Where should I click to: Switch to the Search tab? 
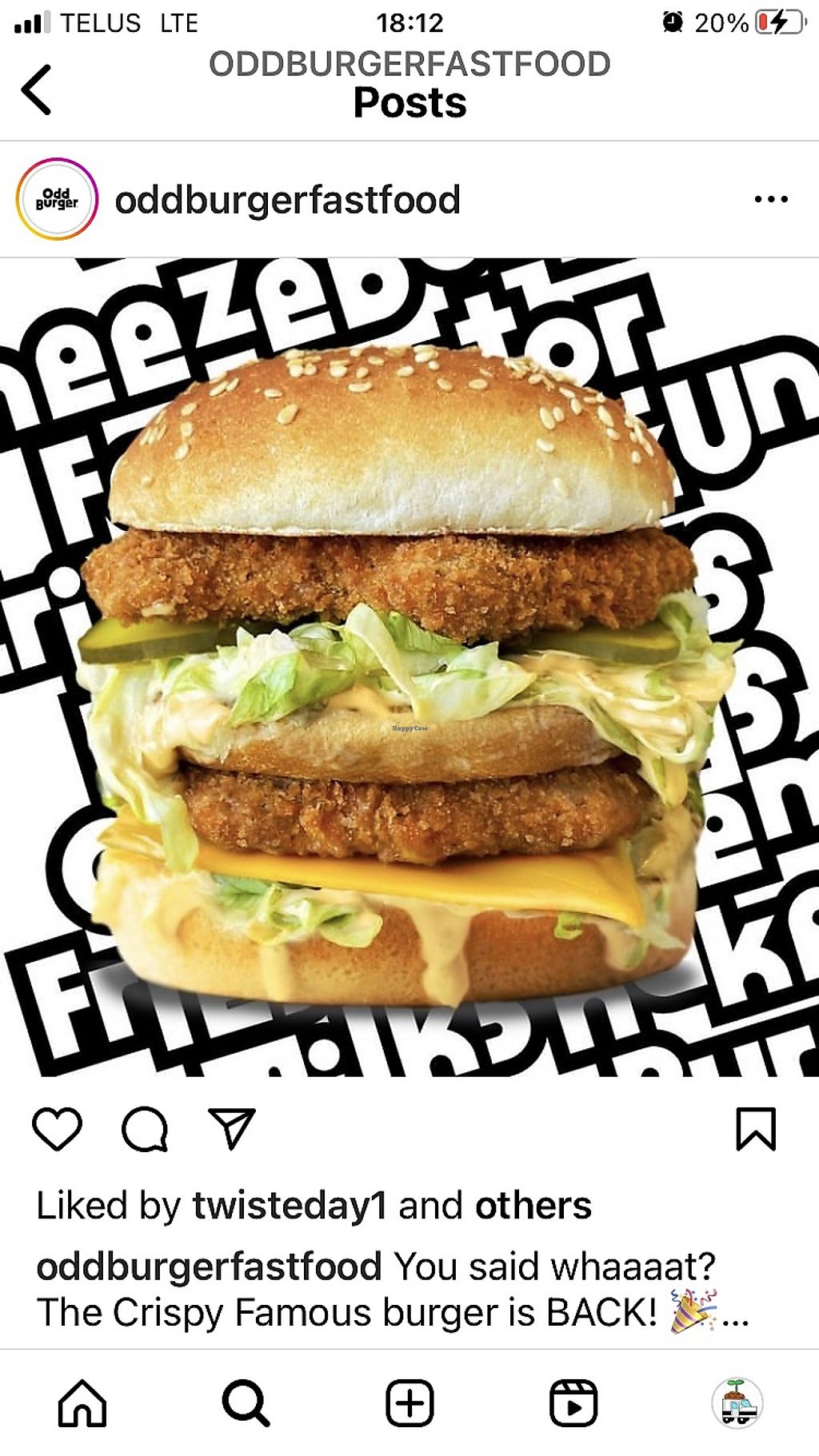coord(246,1403)
